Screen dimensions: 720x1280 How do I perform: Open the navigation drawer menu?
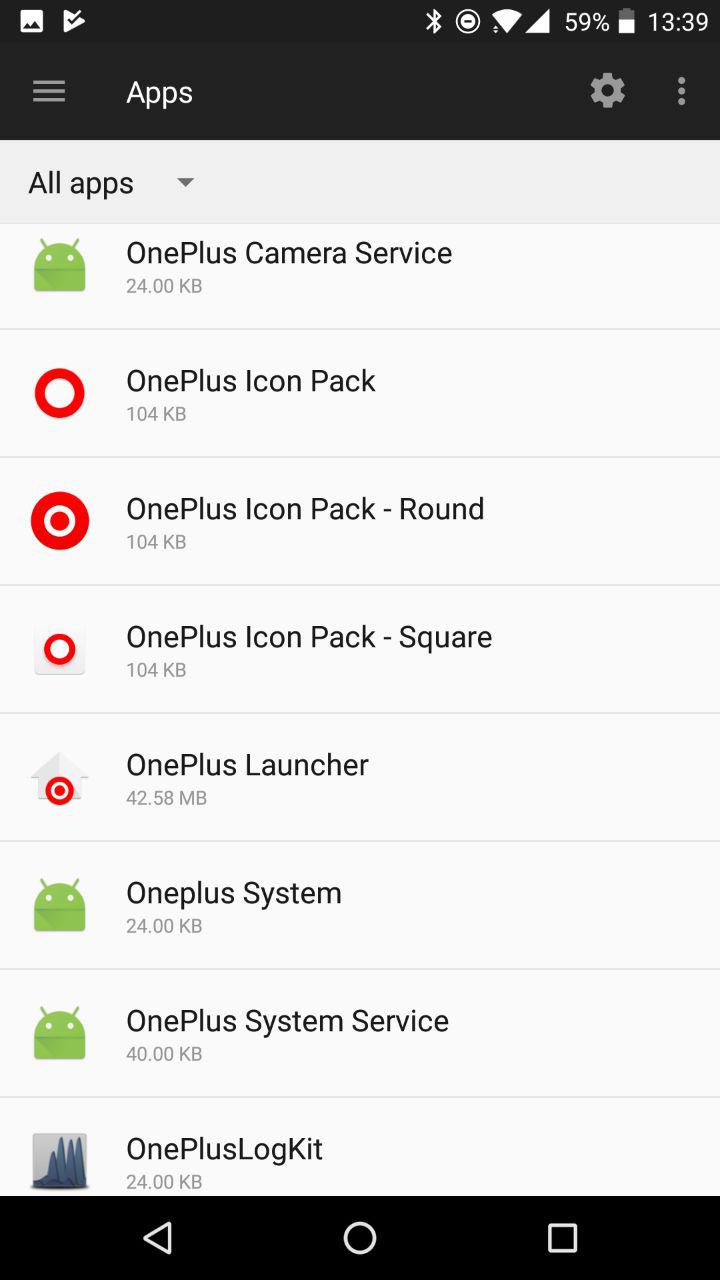[49, 92]
